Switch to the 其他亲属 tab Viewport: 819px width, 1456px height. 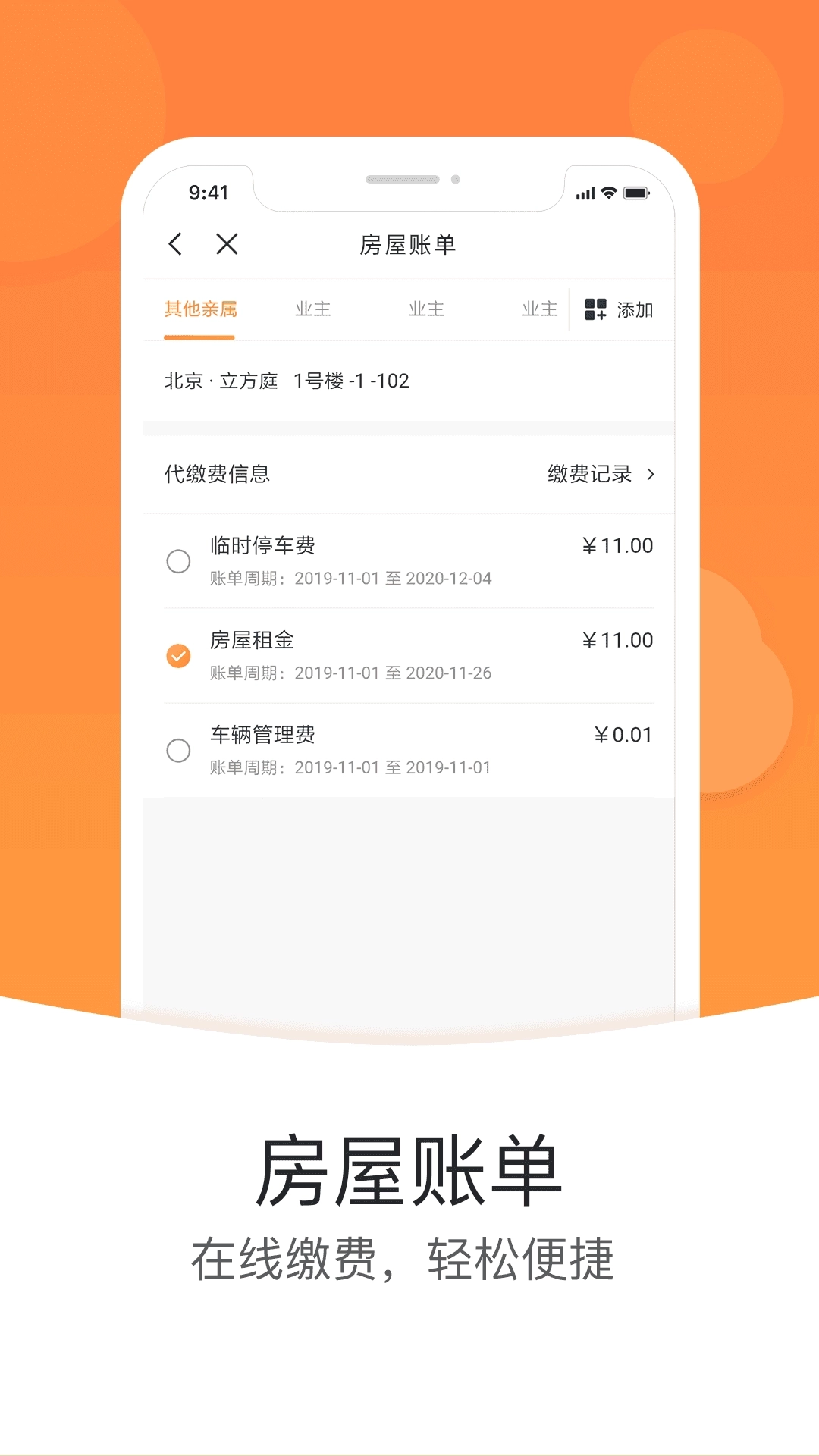[x=199, y=309]
